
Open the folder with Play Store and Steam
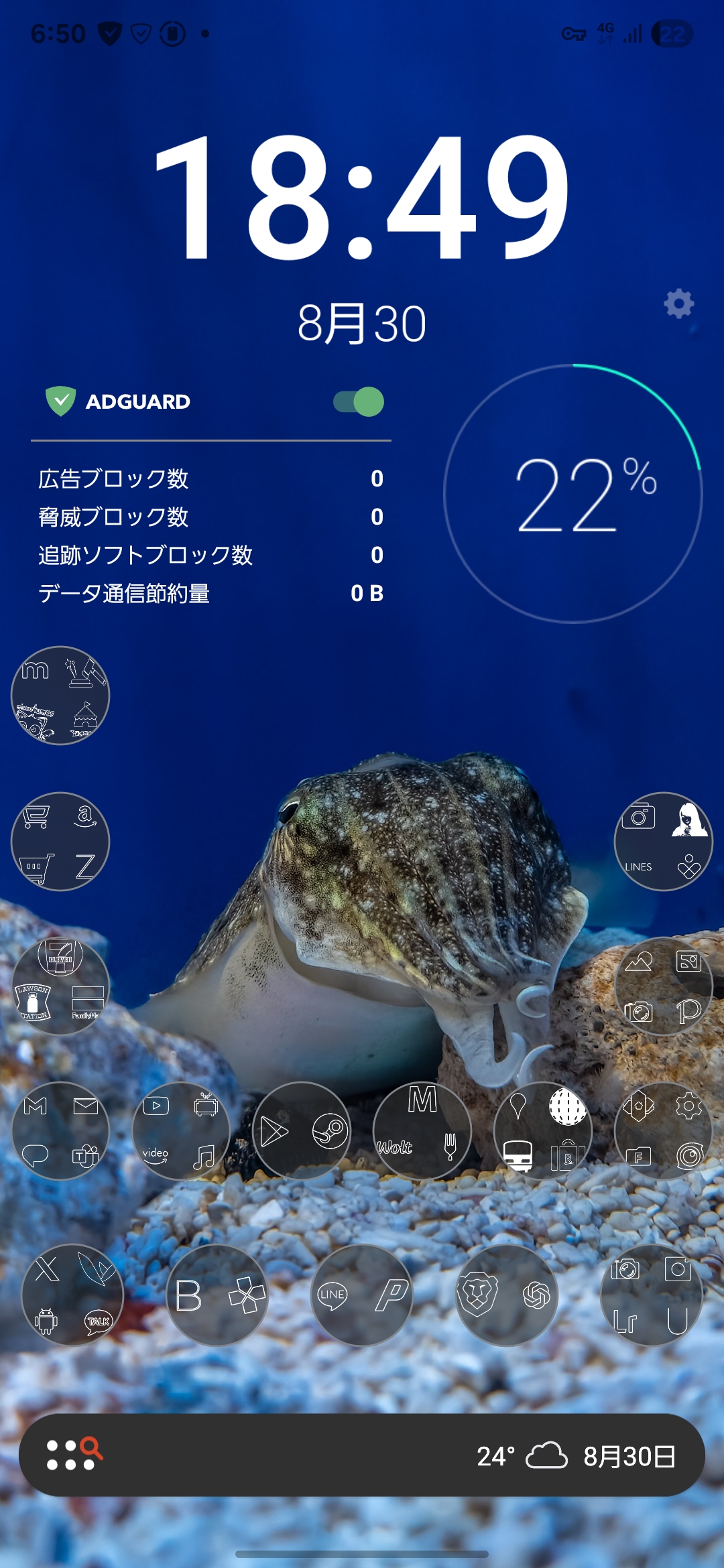click(302, 1130)
